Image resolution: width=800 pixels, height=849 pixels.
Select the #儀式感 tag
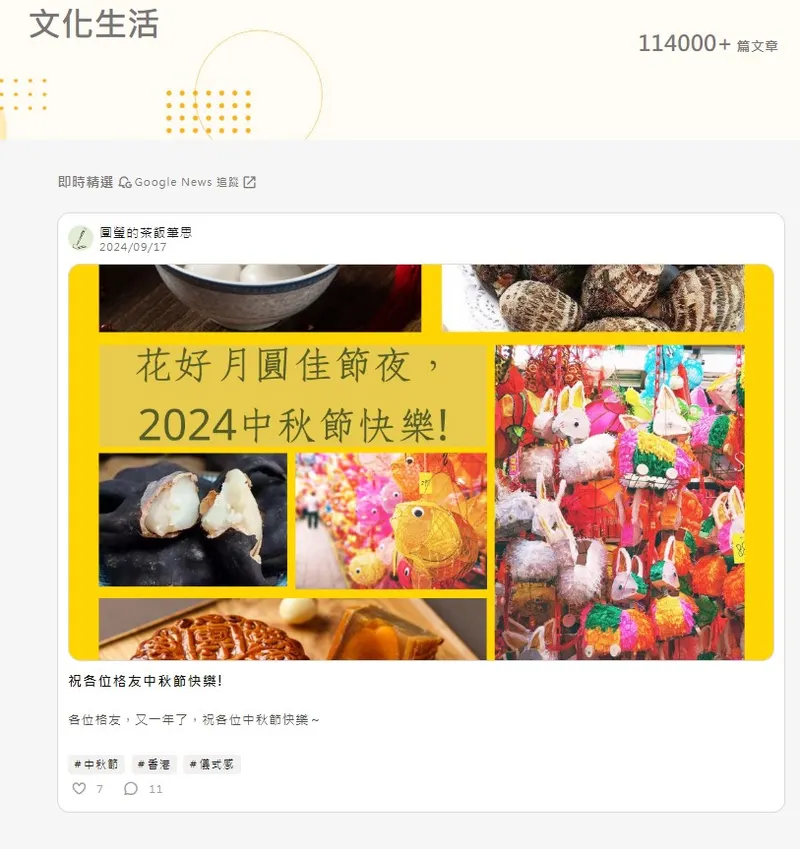click(x=212, y=765)
